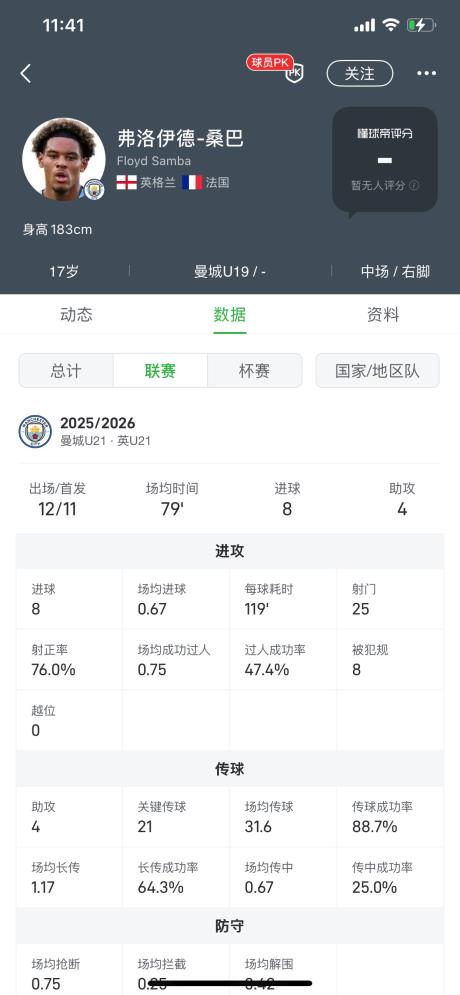Tap the 关注 follow button

pos(360,74)
